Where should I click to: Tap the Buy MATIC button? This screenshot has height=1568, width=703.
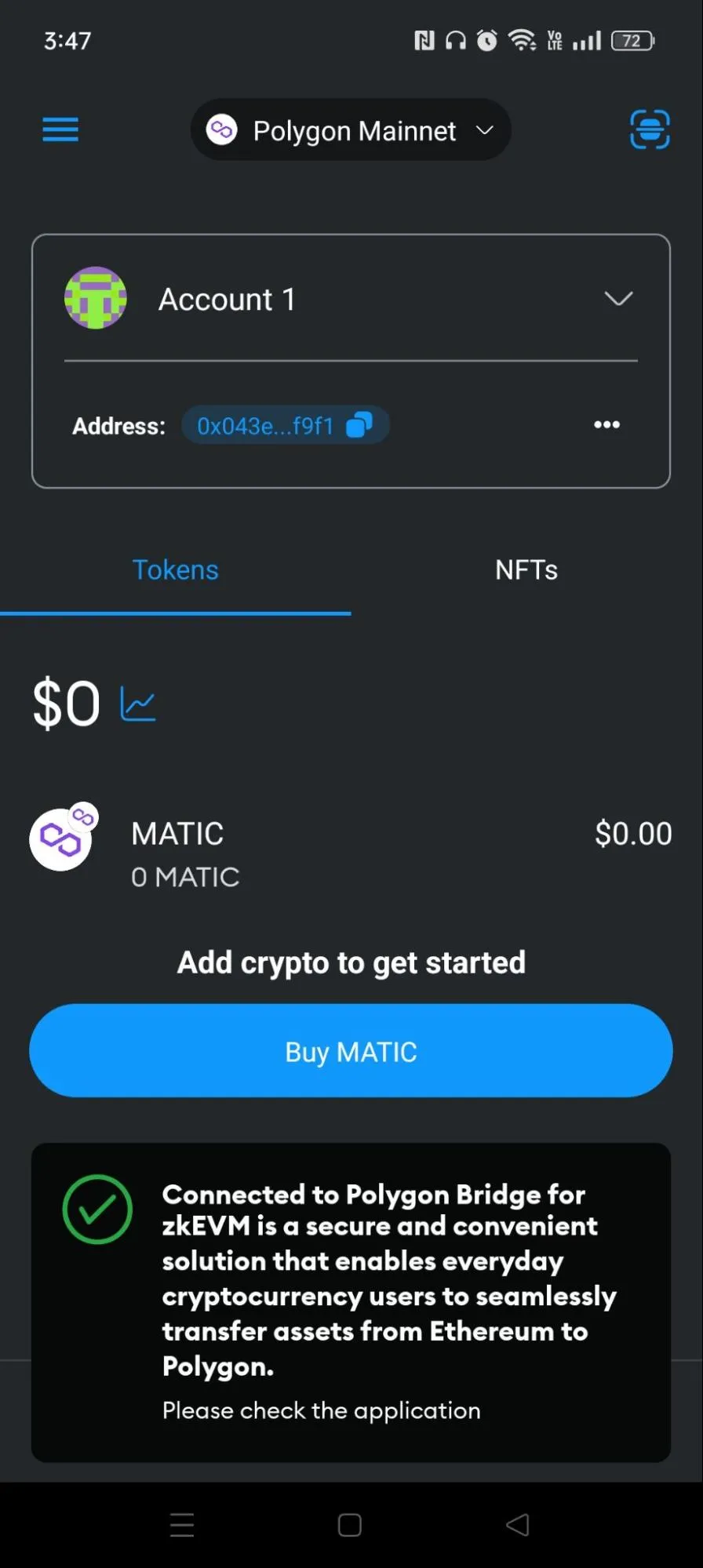pyautogui.click(x=351, y=1051)
